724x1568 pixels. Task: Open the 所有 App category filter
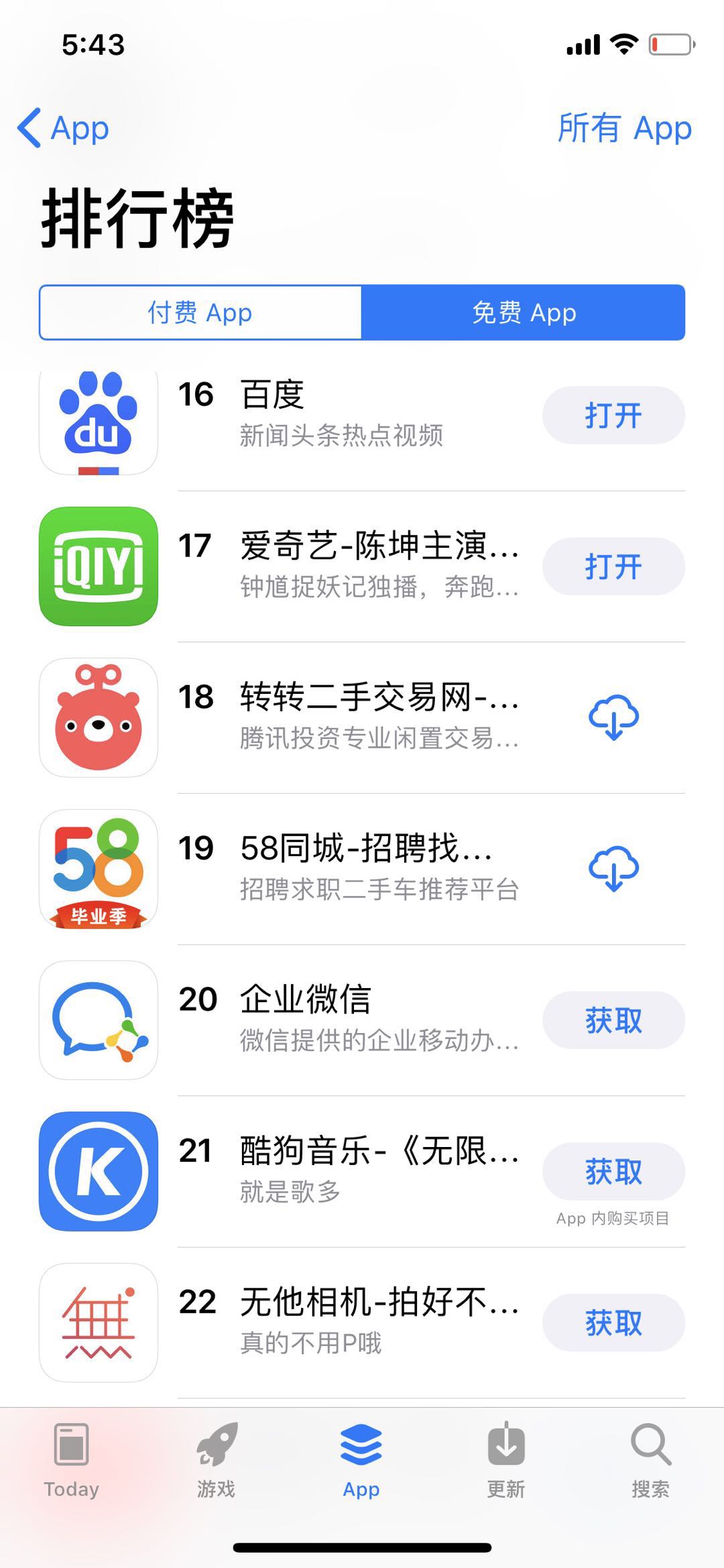pyautogui.click(x=625, y=127)
